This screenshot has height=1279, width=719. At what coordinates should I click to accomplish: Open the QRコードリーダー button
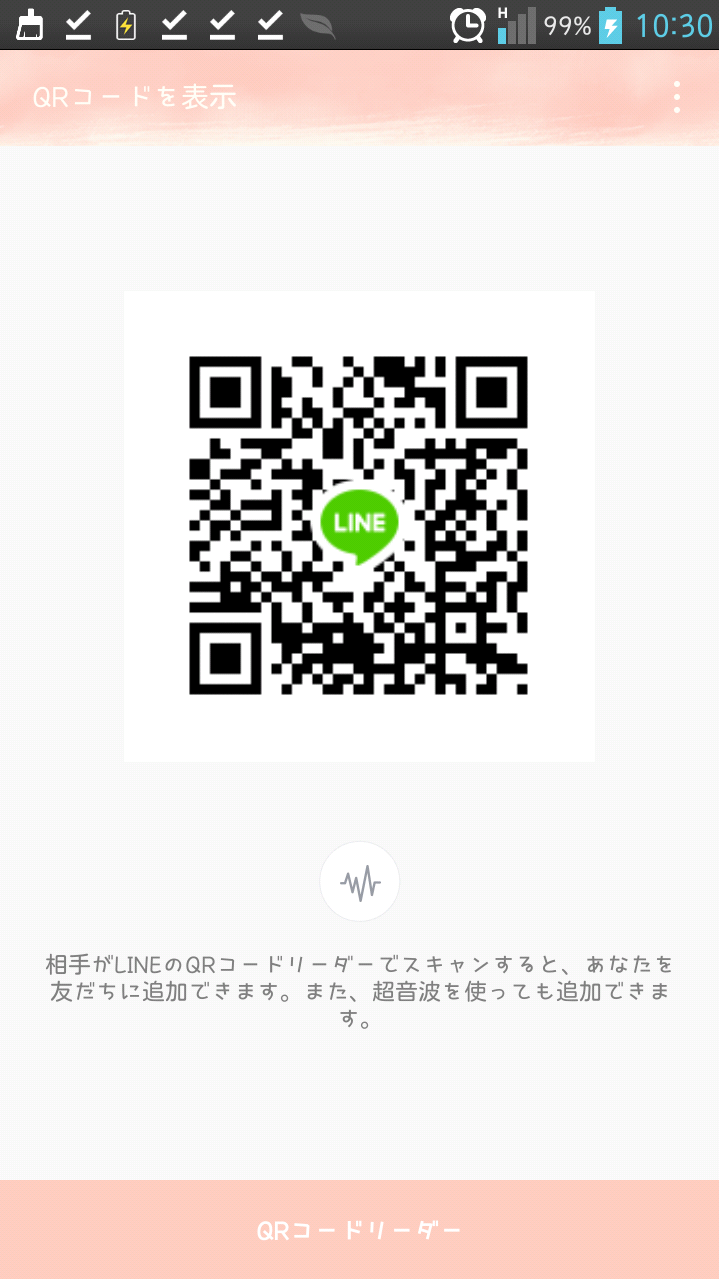(x=359, y=1230)
